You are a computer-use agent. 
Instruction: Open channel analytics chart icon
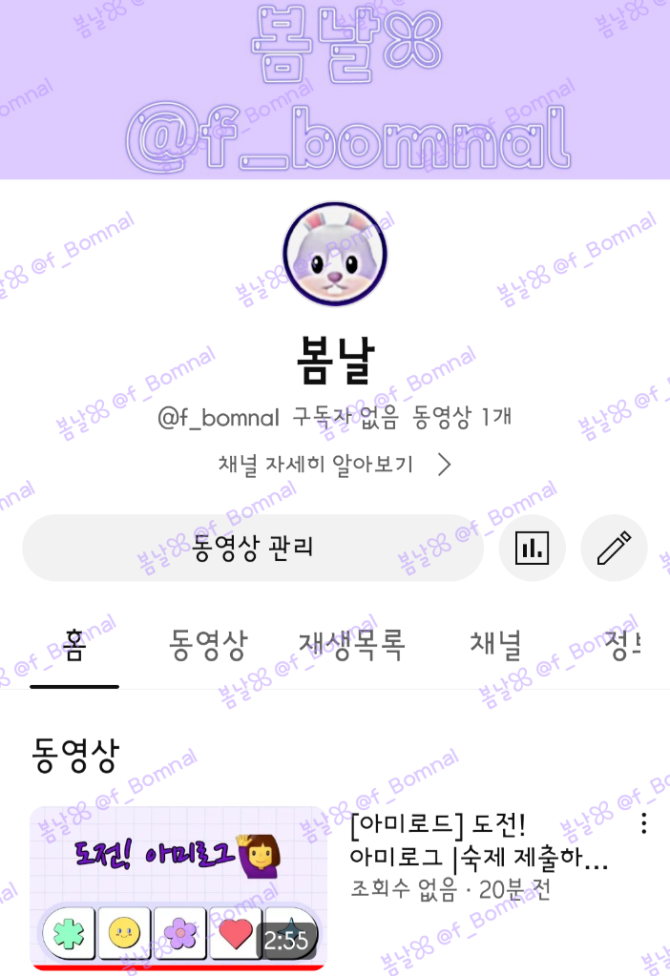point(532,548)
